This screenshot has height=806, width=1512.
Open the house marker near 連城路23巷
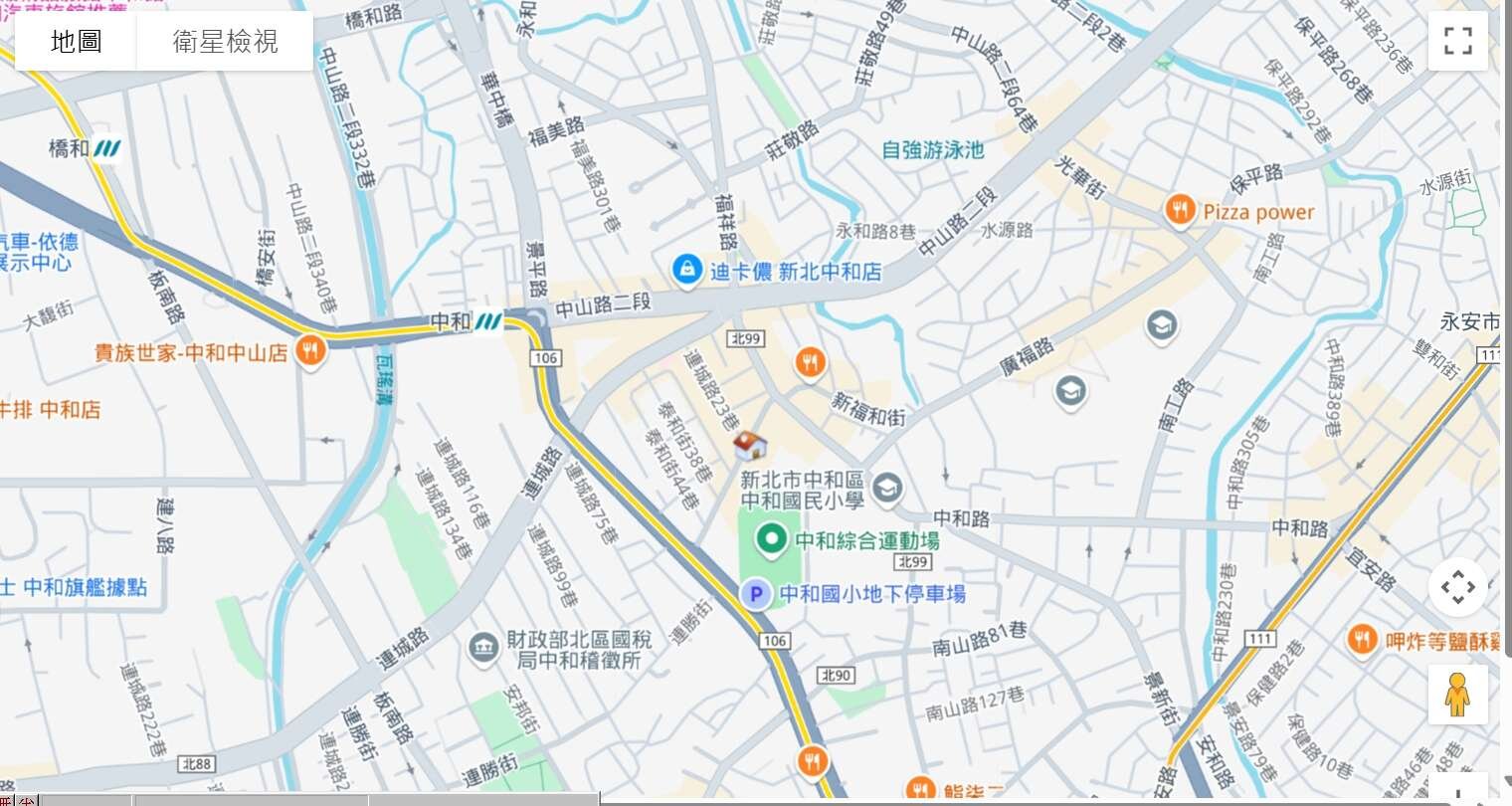coord(750,445)
